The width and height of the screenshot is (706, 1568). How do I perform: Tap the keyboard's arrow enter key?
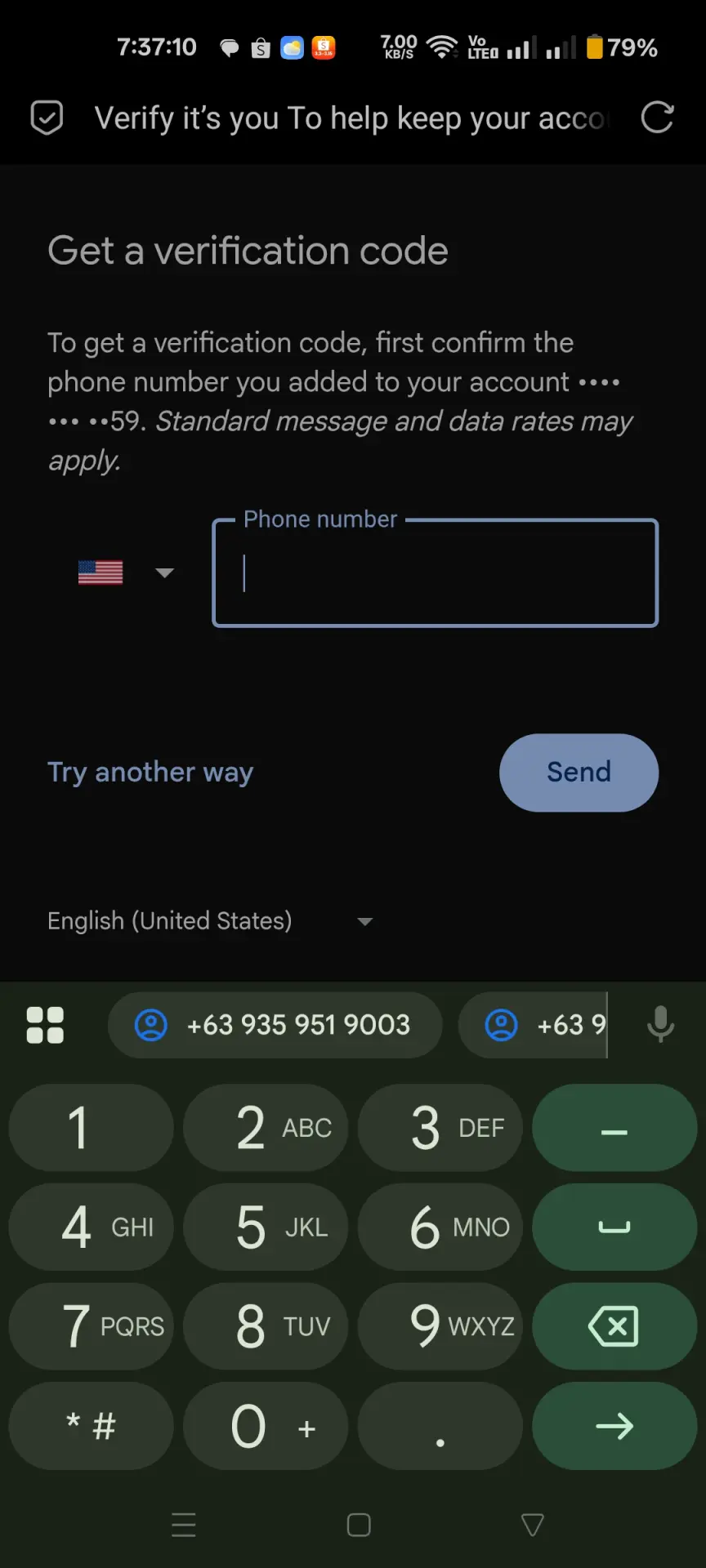coord(614,1426)
